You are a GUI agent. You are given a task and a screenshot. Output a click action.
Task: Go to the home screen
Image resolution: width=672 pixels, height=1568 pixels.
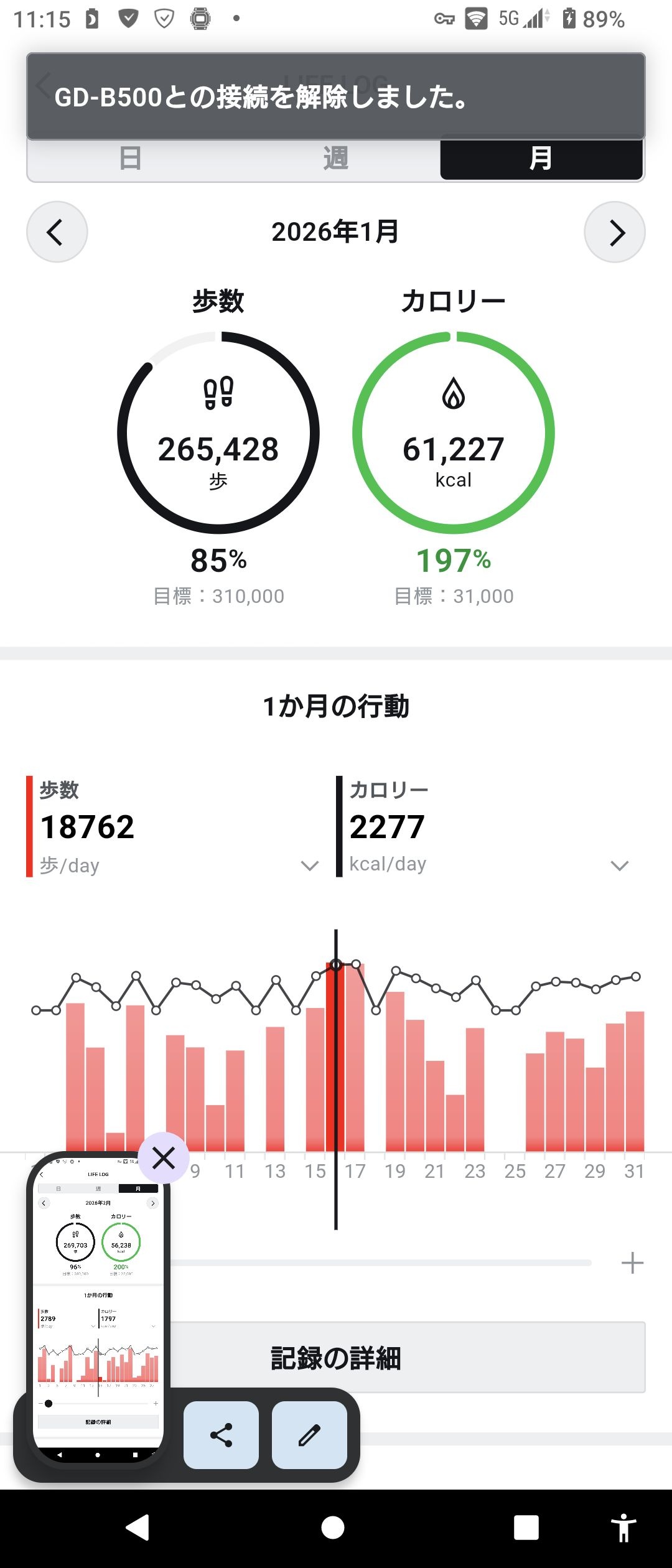click(x=333, y=1528)
